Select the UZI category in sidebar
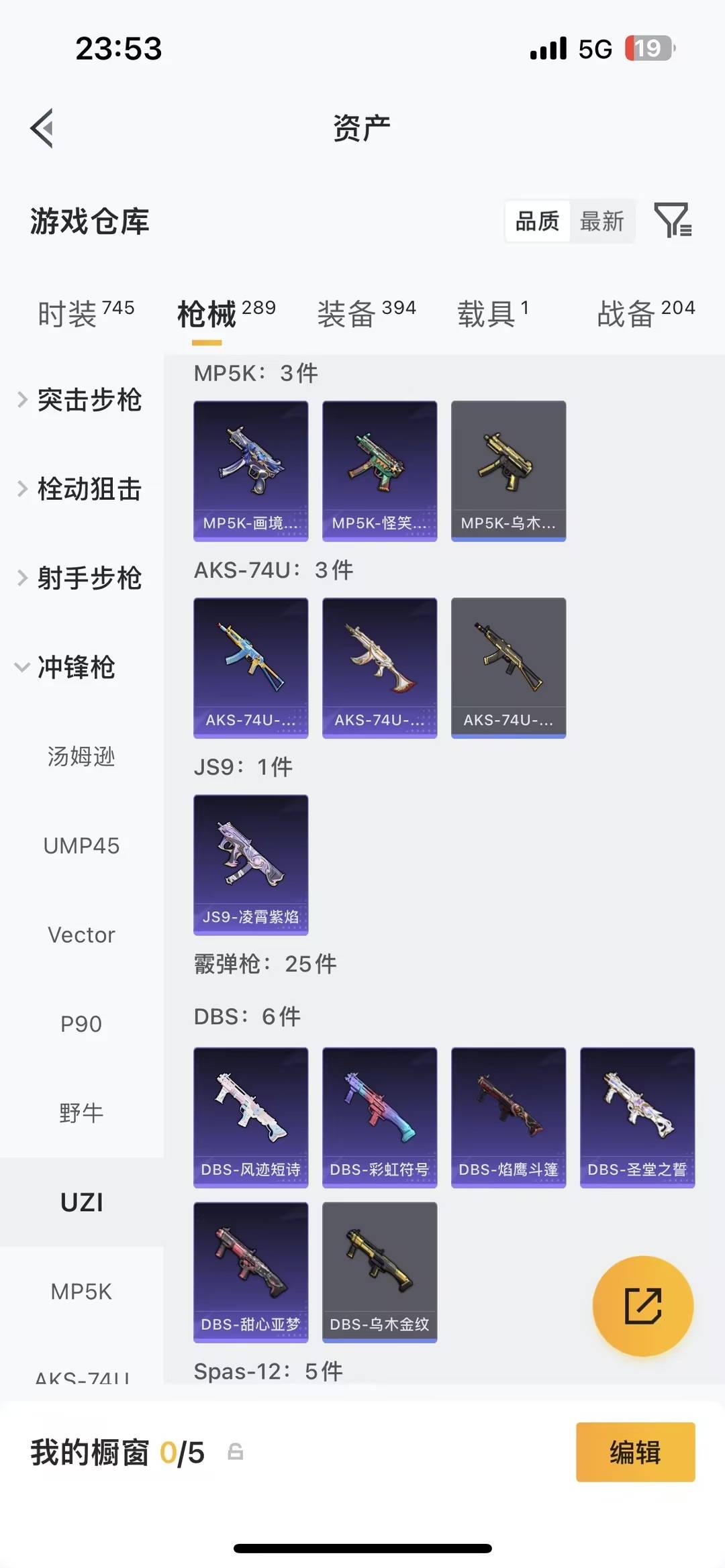725x1568 pixels. pos(82,1201)
